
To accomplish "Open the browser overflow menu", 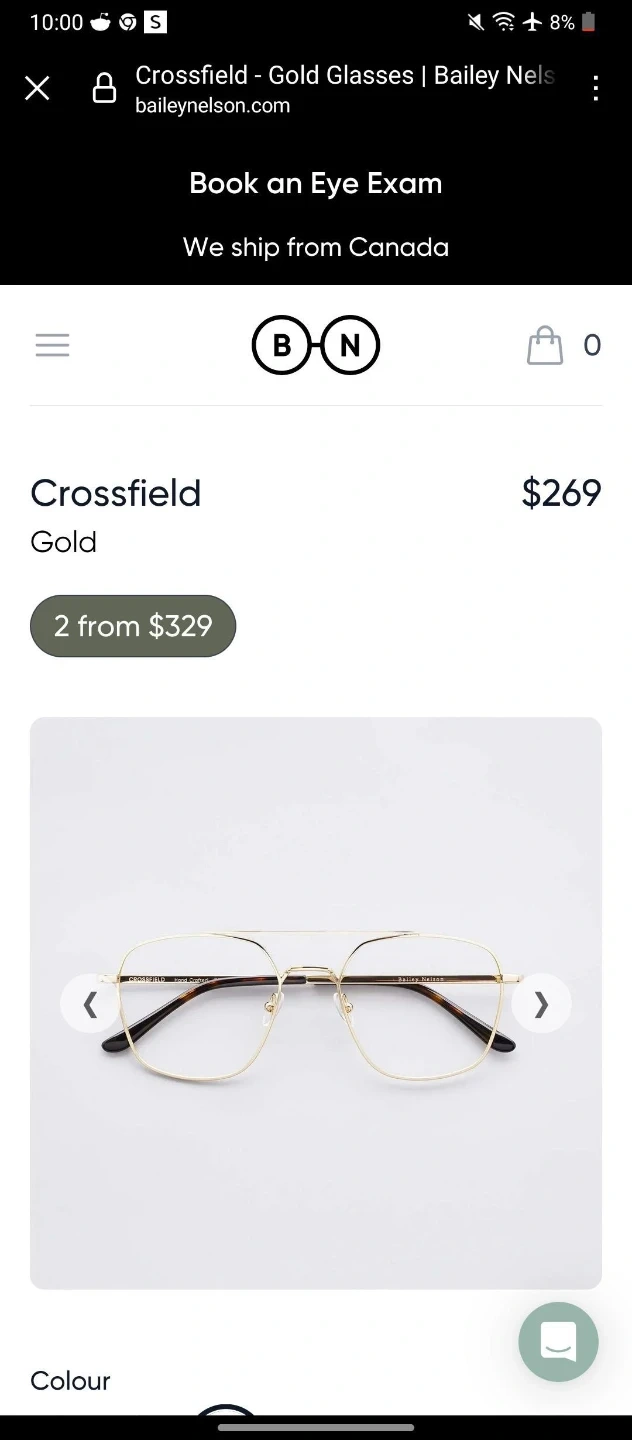I will click(x=596, y=88).
